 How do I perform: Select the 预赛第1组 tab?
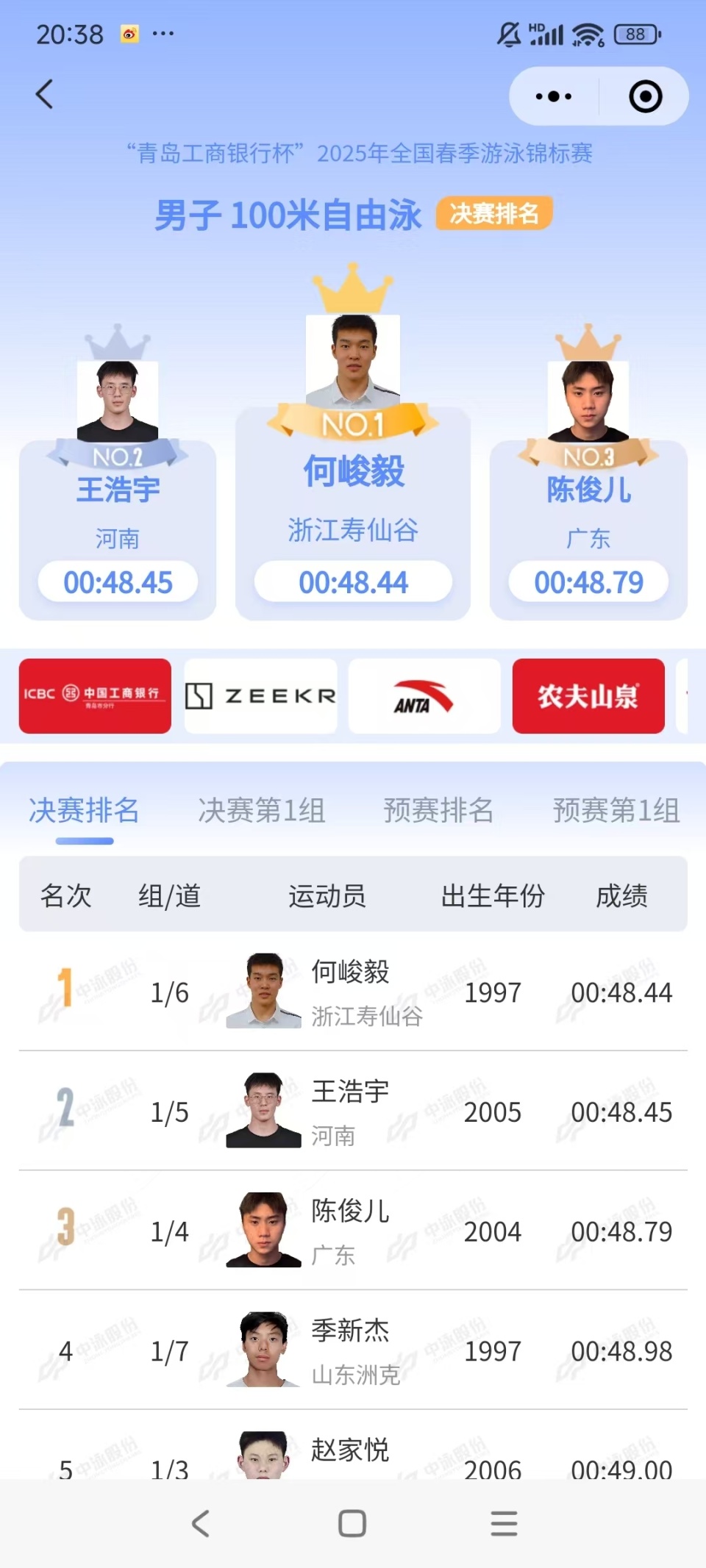[x=616, y=811]
